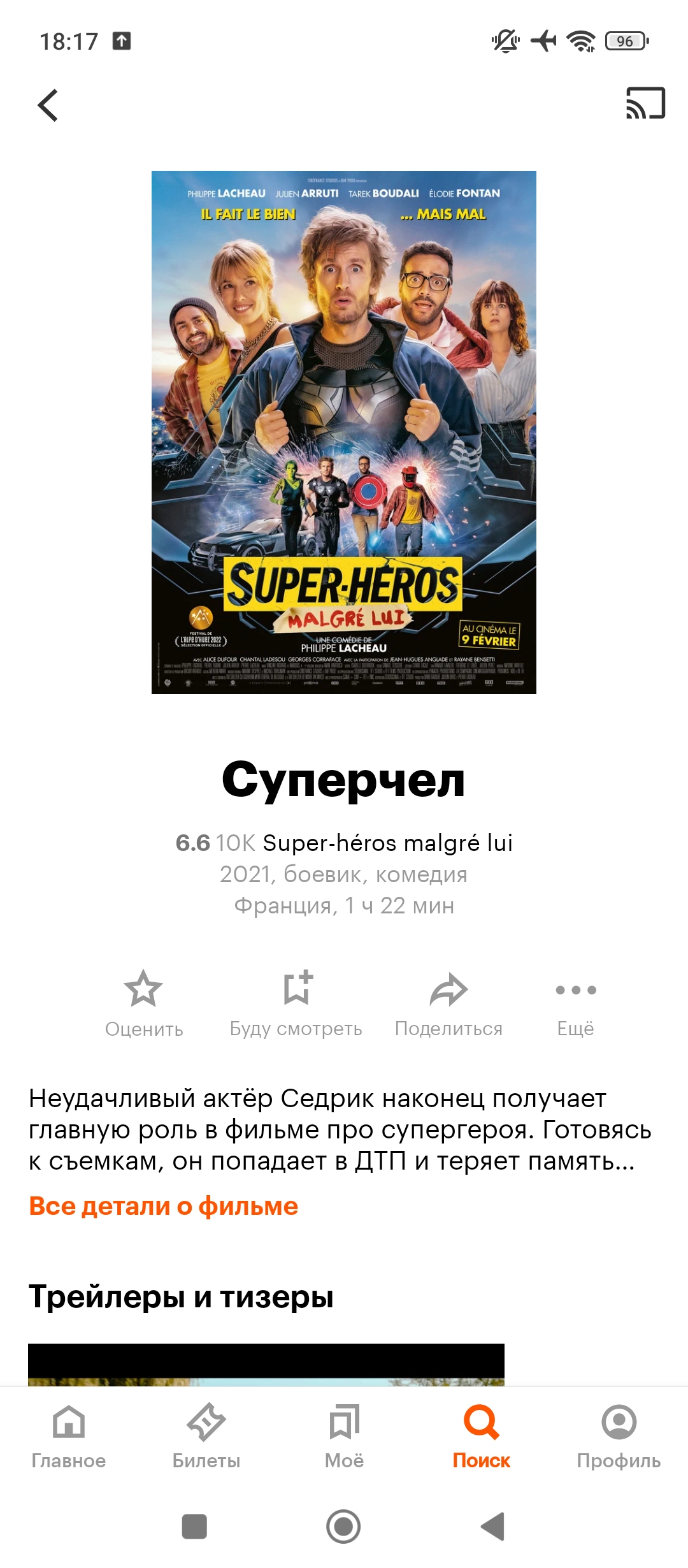Switch to the Моё tab

pos(344,1435)
